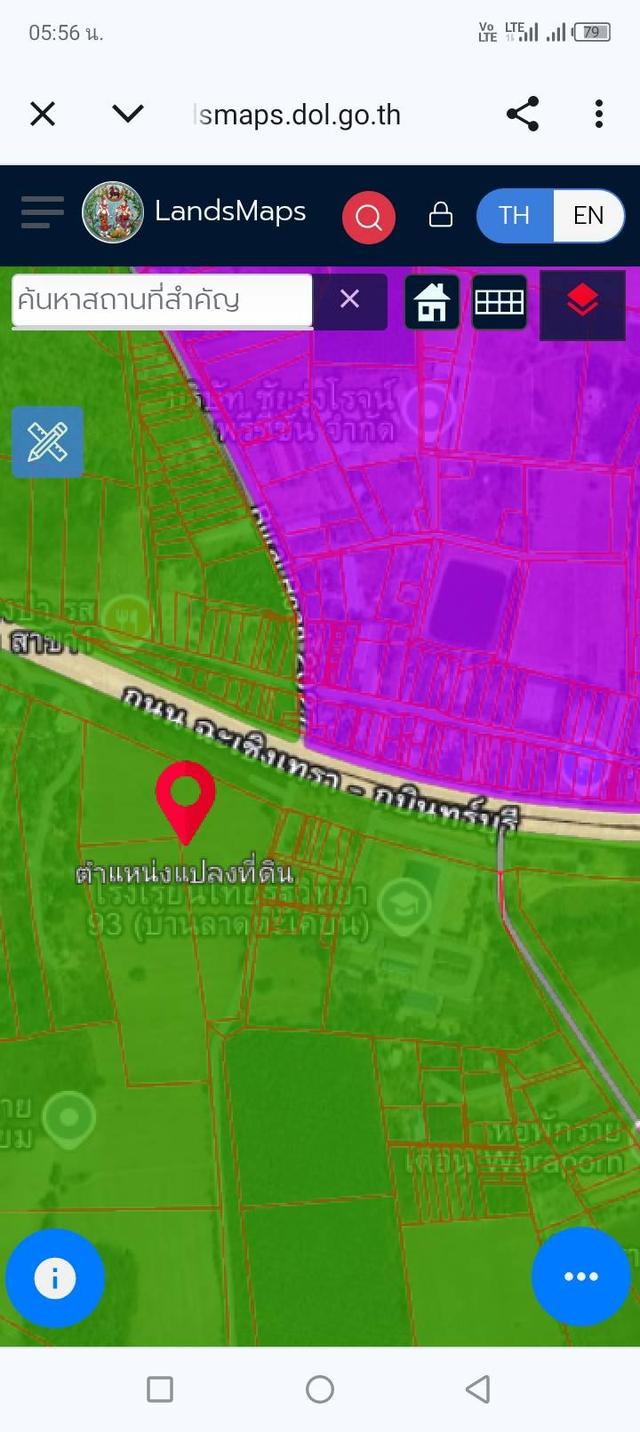Open the measure and draw tool
640x1432 pixels.
(47, 442)
